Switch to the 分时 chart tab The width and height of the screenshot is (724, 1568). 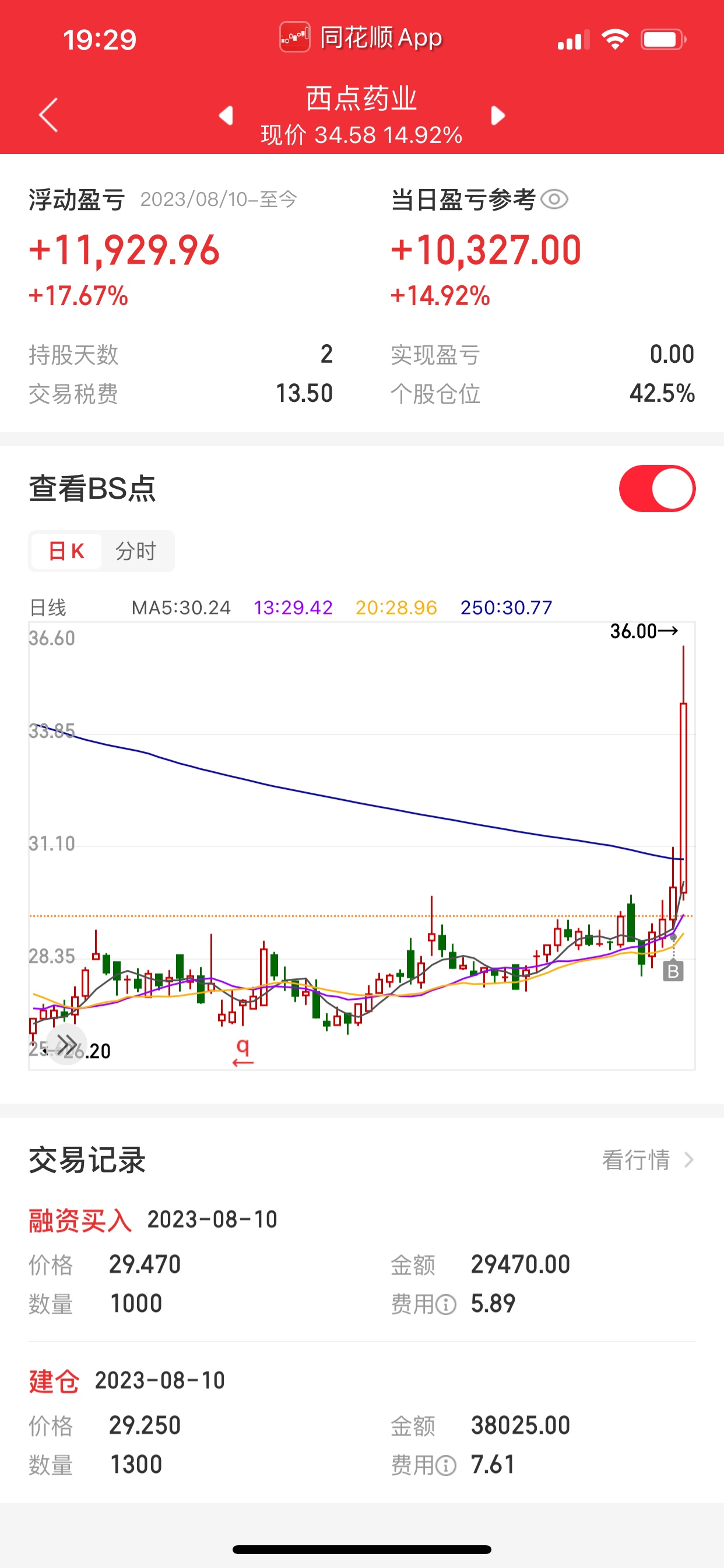click(x=136, y=551)
